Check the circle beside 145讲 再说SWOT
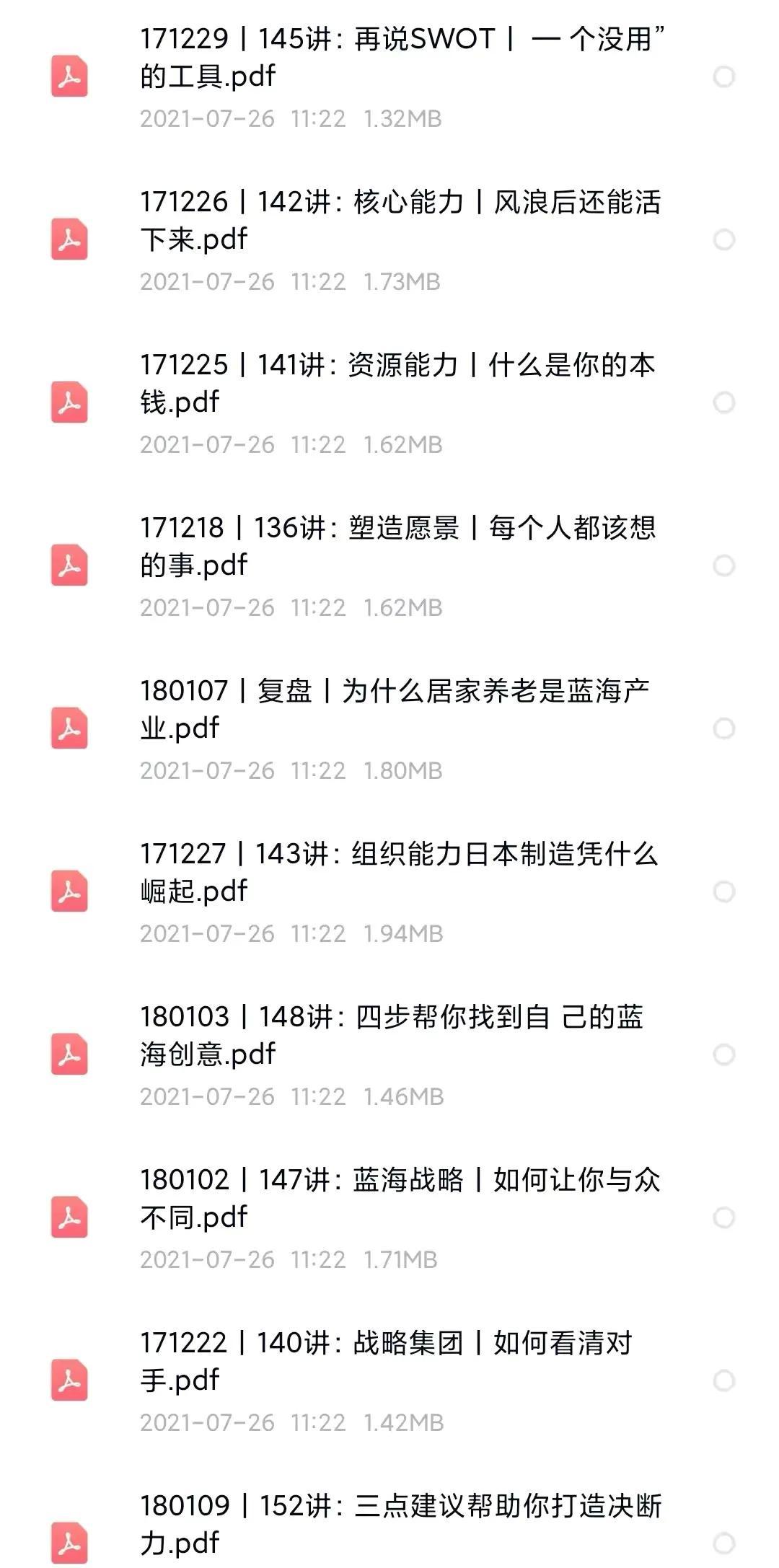 [x=723, y=77]
